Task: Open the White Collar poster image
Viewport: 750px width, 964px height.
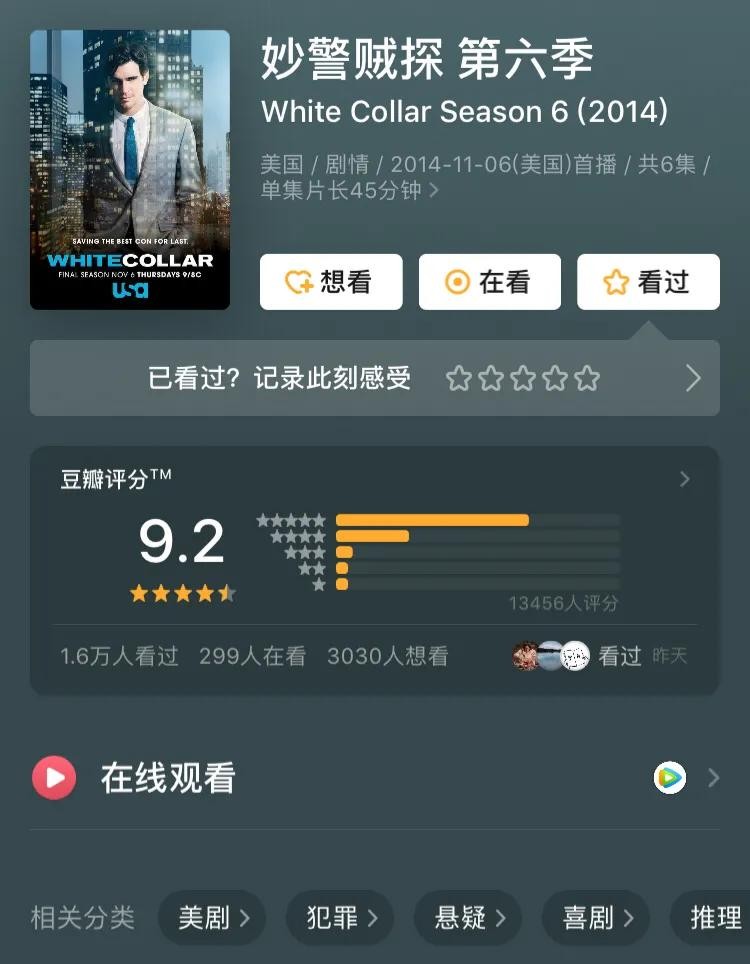Action: coord(130,170)
